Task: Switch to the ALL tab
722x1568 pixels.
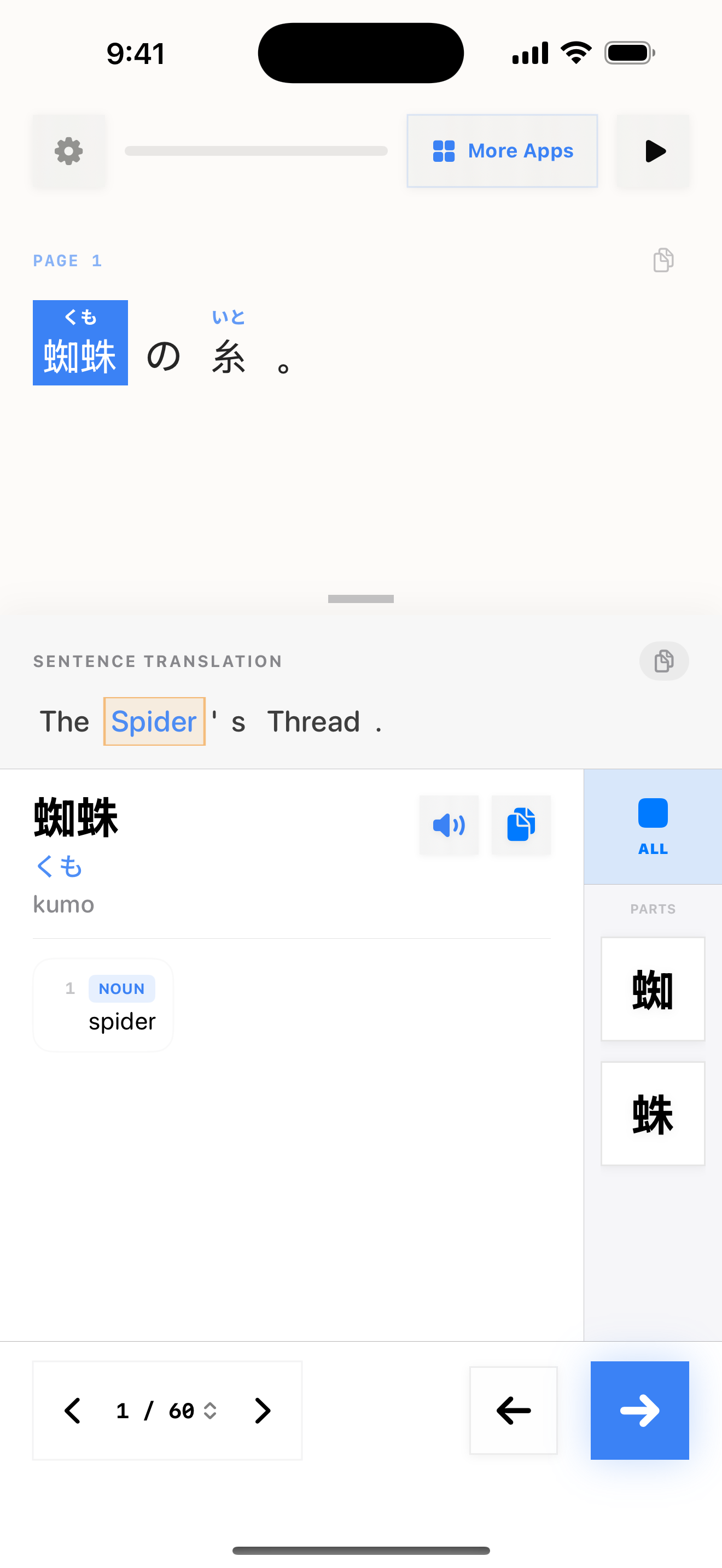Action: [x=653, y=826]
